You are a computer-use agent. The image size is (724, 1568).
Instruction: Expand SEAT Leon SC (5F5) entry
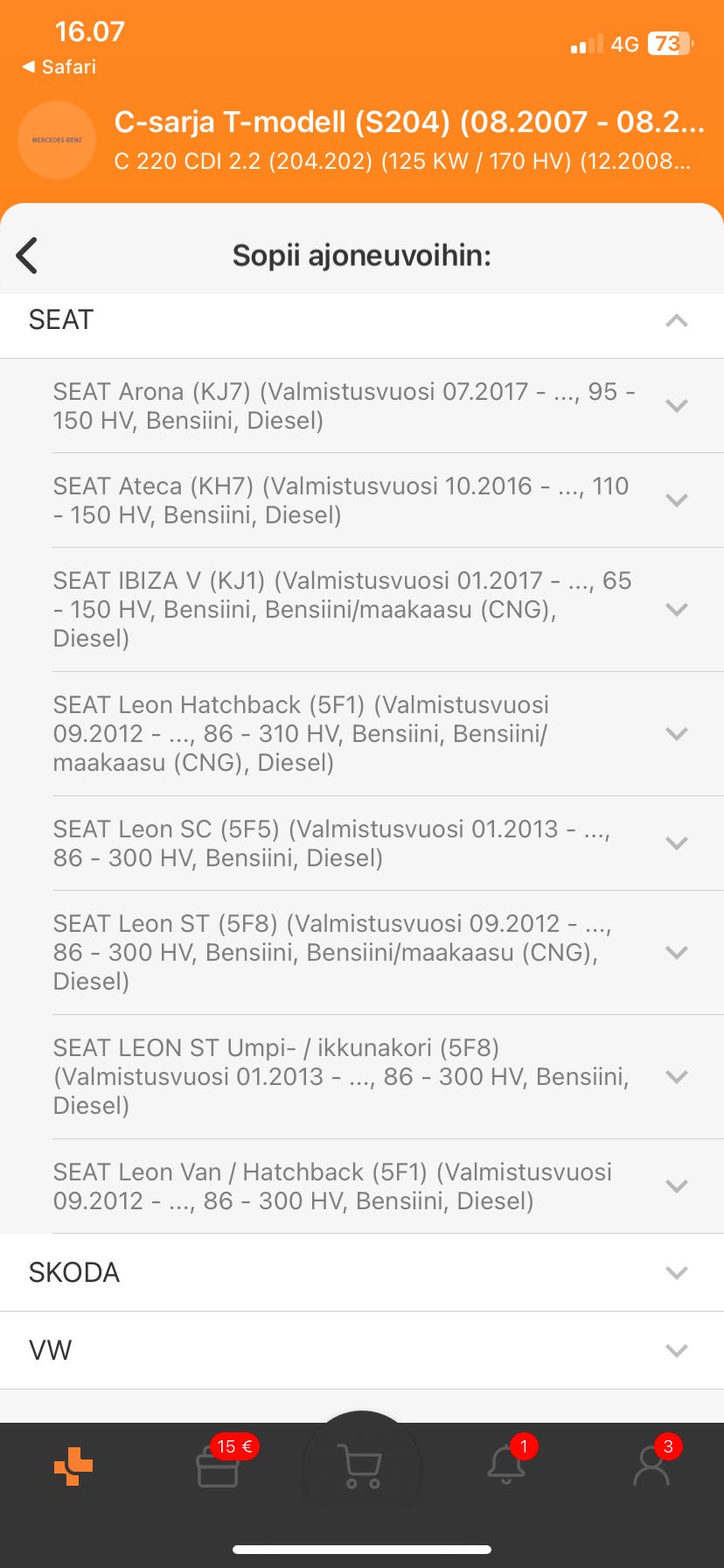(676, 843)
